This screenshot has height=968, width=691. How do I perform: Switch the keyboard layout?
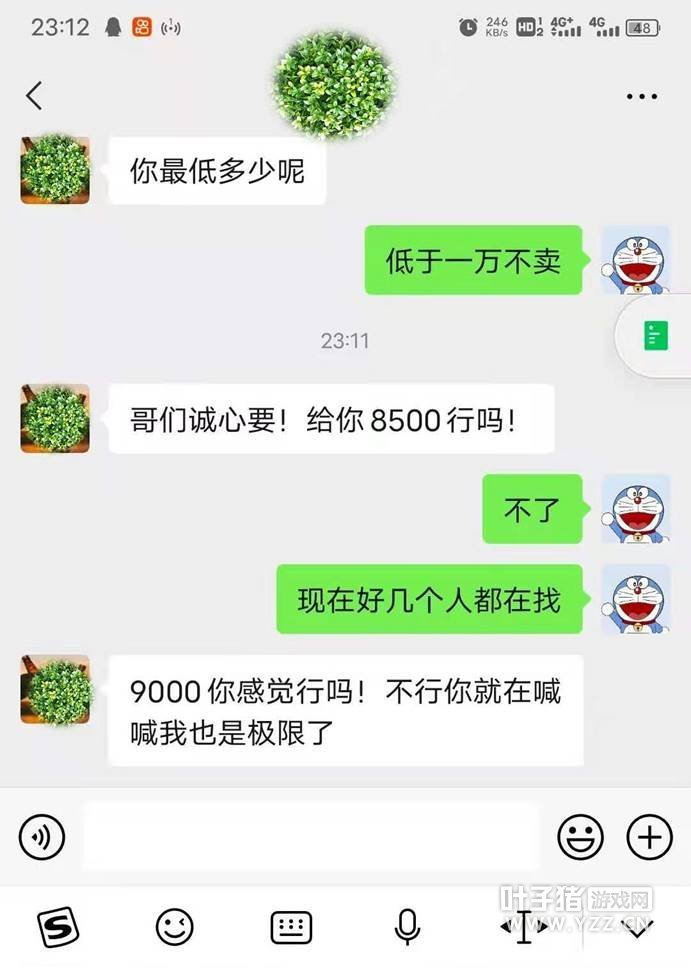291,927
